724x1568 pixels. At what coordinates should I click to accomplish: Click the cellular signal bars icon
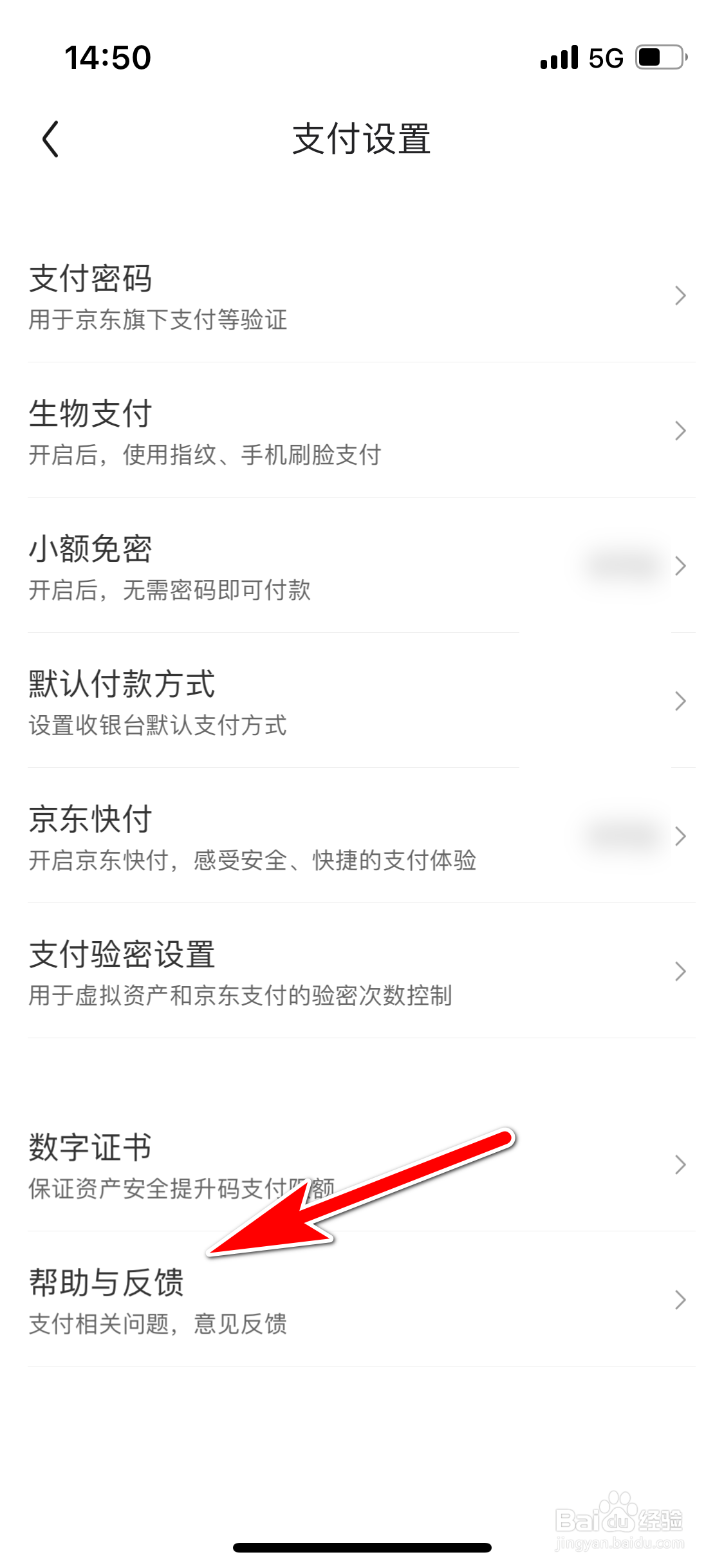(x=559, y=57)
